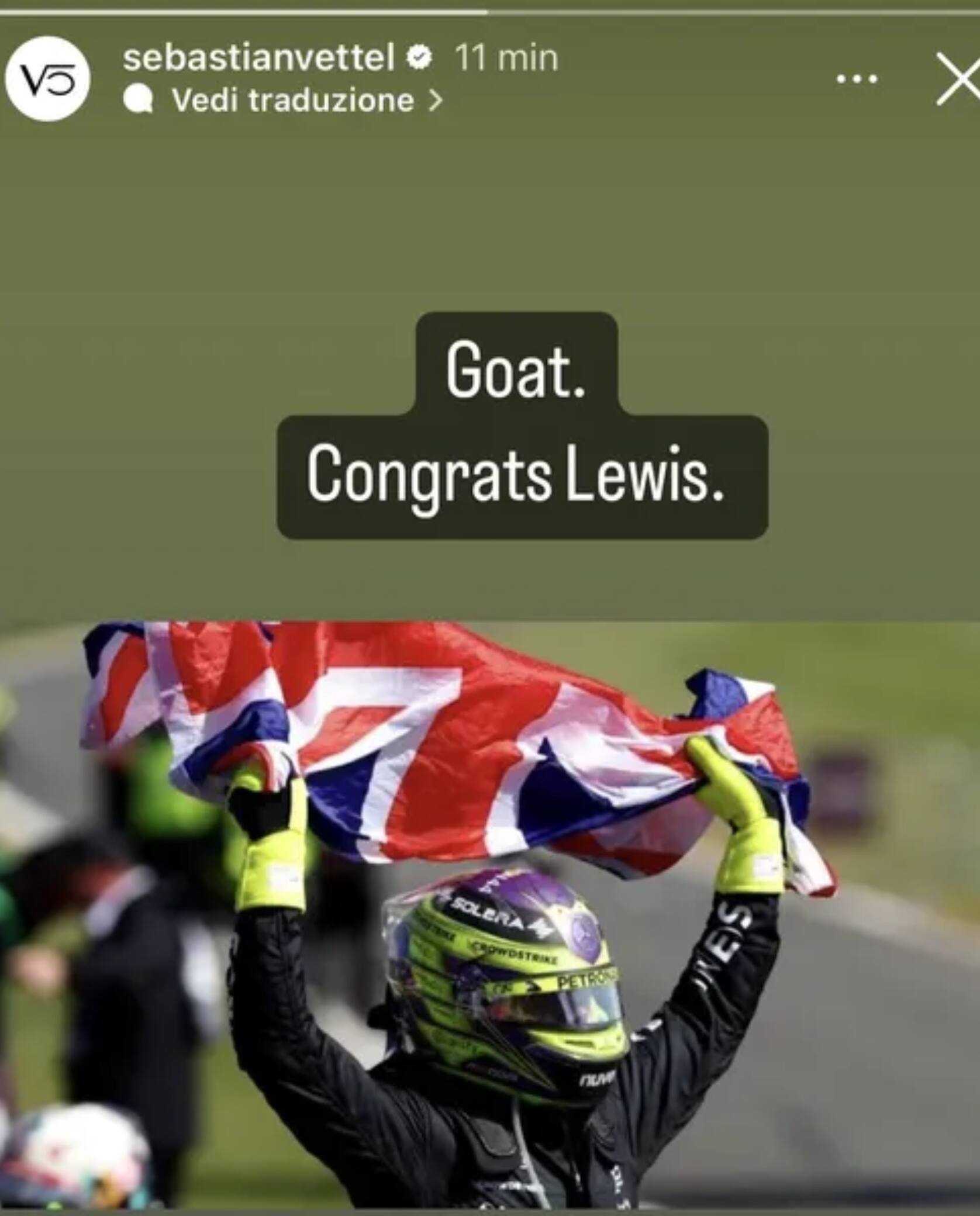The width and height of the screenshot is (980, 1216).
Task: Open the sebastianvettel username profile link
Action: click(x=259, y=58)
